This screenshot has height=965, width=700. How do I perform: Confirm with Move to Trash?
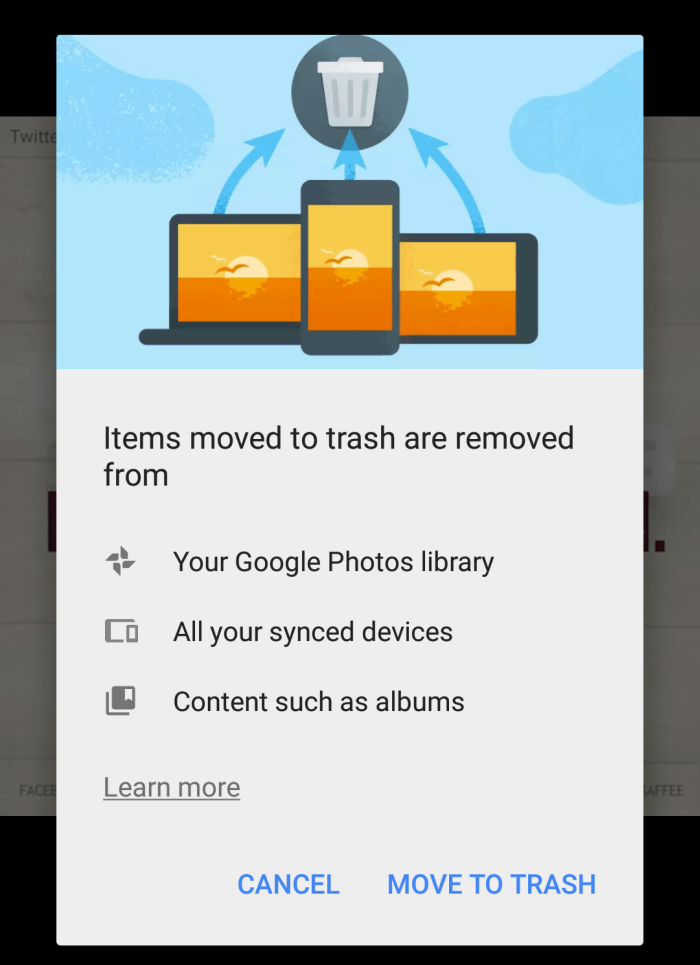[x=491, y=884]
